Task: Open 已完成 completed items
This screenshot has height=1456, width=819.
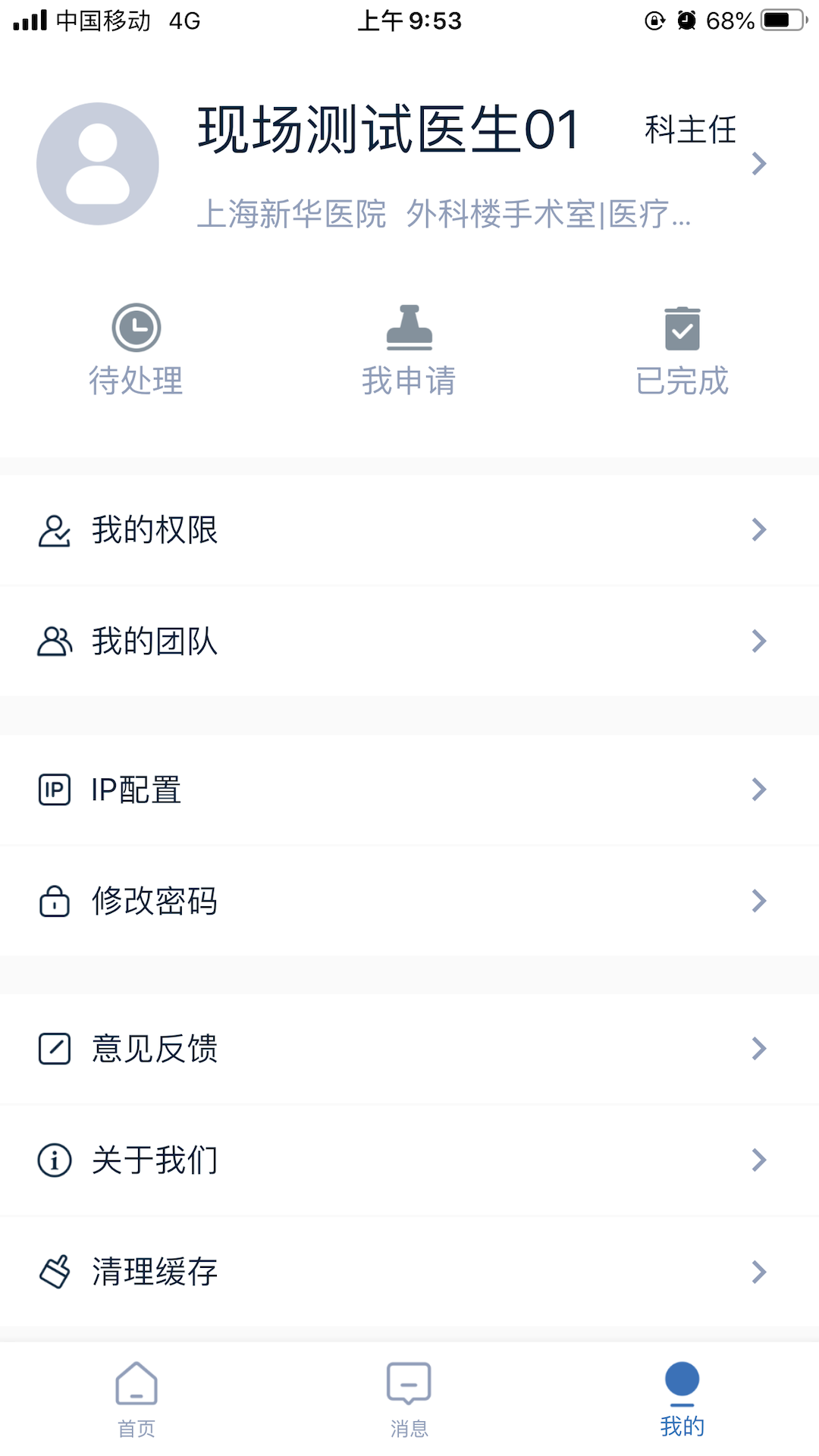Action: pos(682,350)
